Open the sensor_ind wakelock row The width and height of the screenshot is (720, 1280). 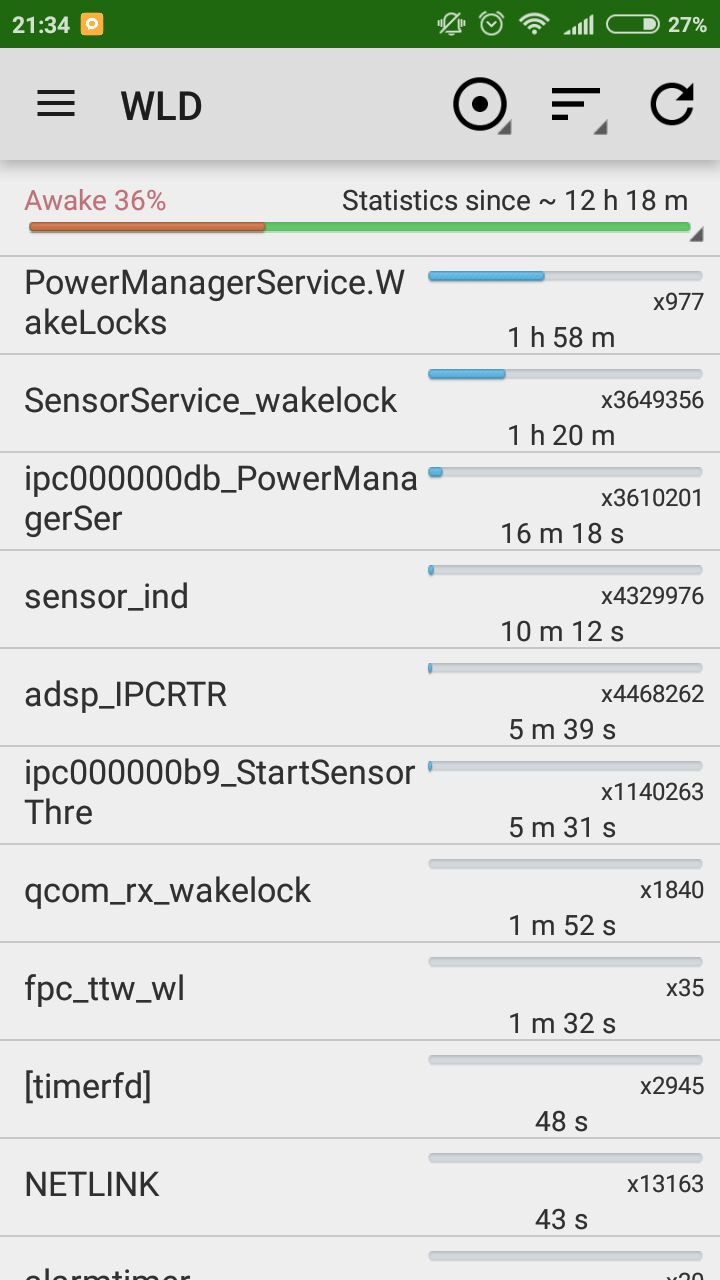360,599
